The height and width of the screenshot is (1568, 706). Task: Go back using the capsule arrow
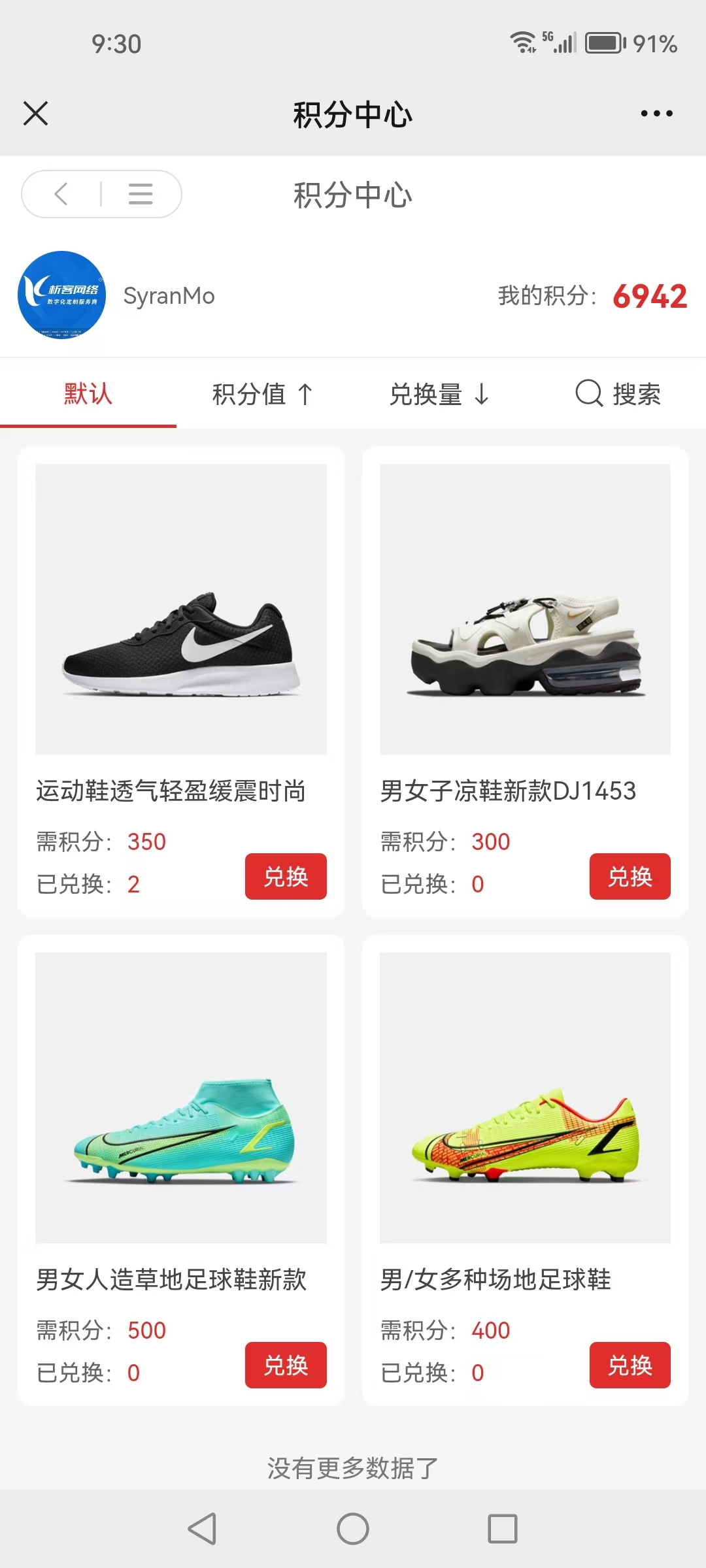(61, 194)
